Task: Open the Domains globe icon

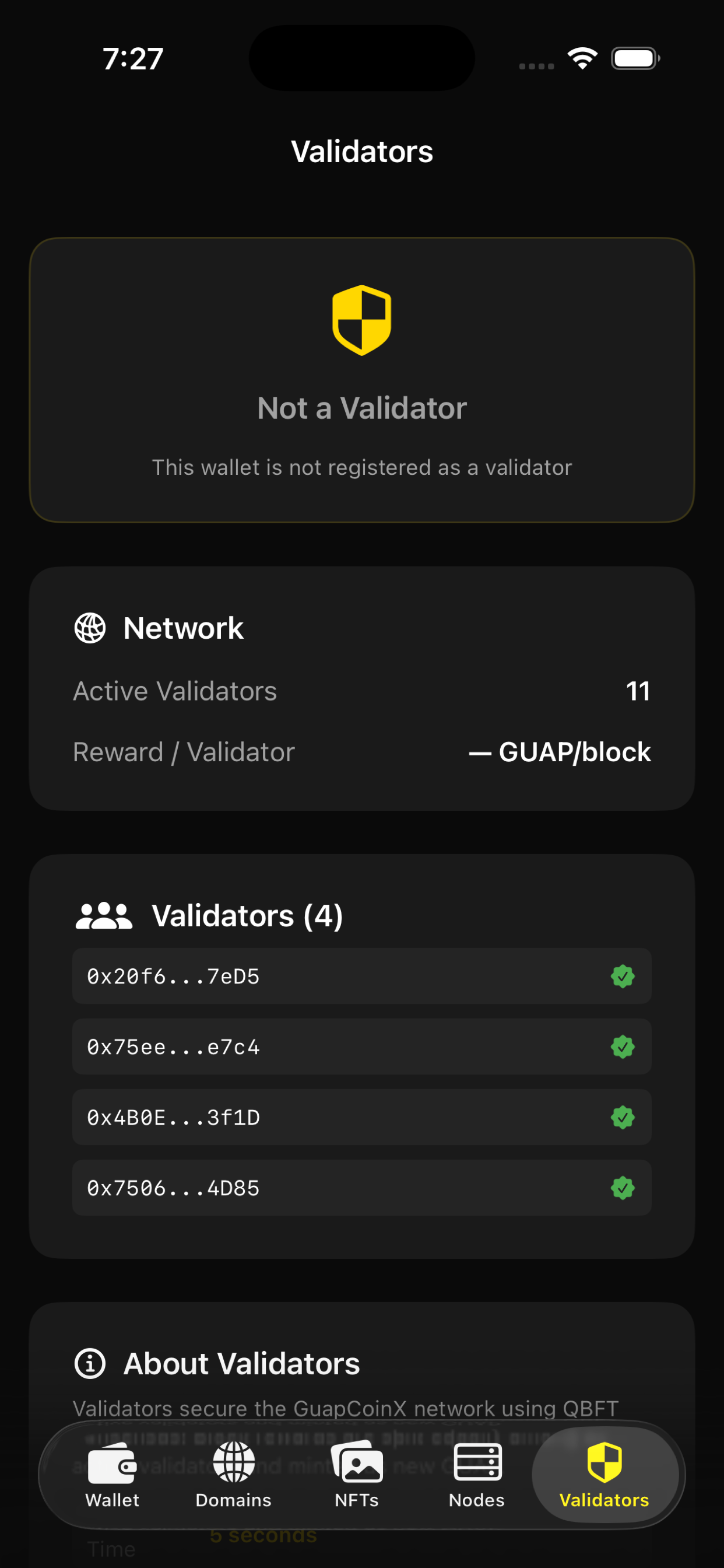Action: 233,1462
